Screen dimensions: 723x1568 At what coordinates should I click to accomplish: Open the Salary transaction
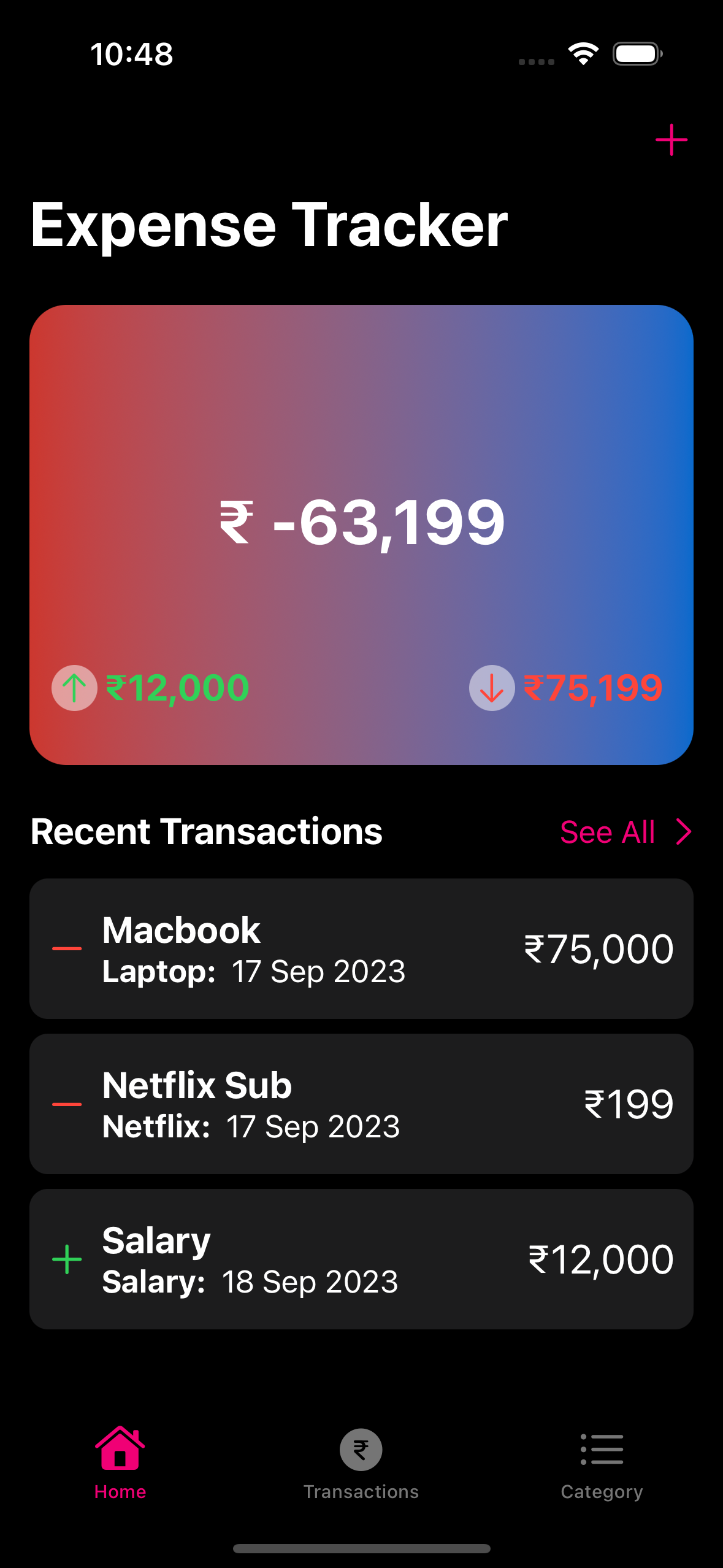[x=361, y=1259]
